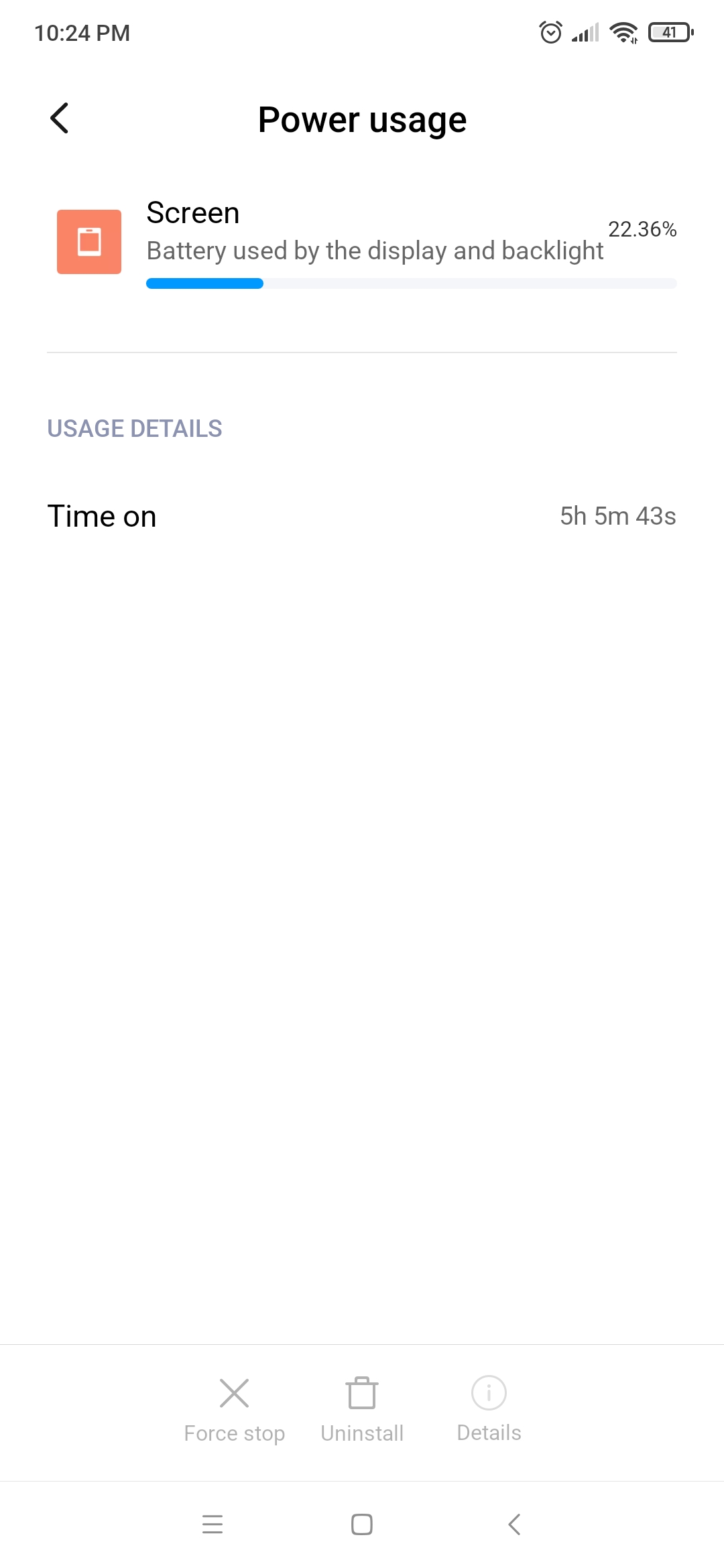This screenshot has height=1568, width=724.
Task: Go back from Power usage page
Action: click(60, 119)
